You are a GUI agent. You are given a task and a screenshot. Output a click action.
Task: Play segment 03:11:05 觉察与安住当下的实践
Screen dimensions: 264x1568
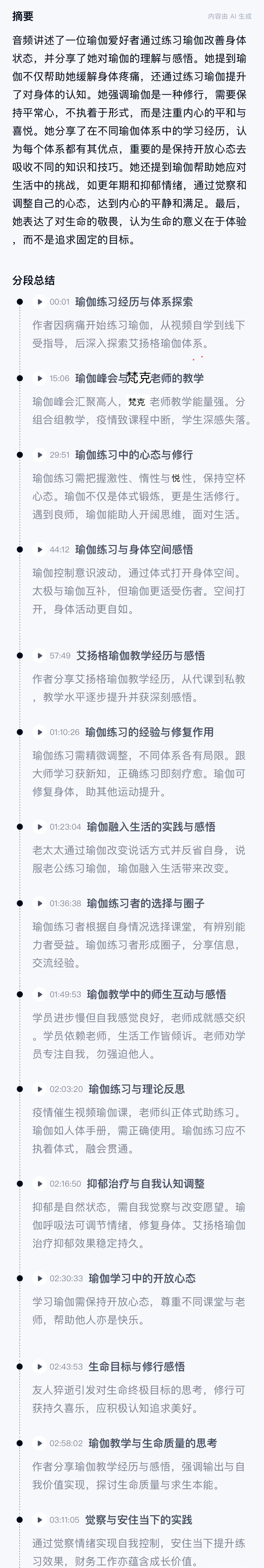(x=40, y=1520)
